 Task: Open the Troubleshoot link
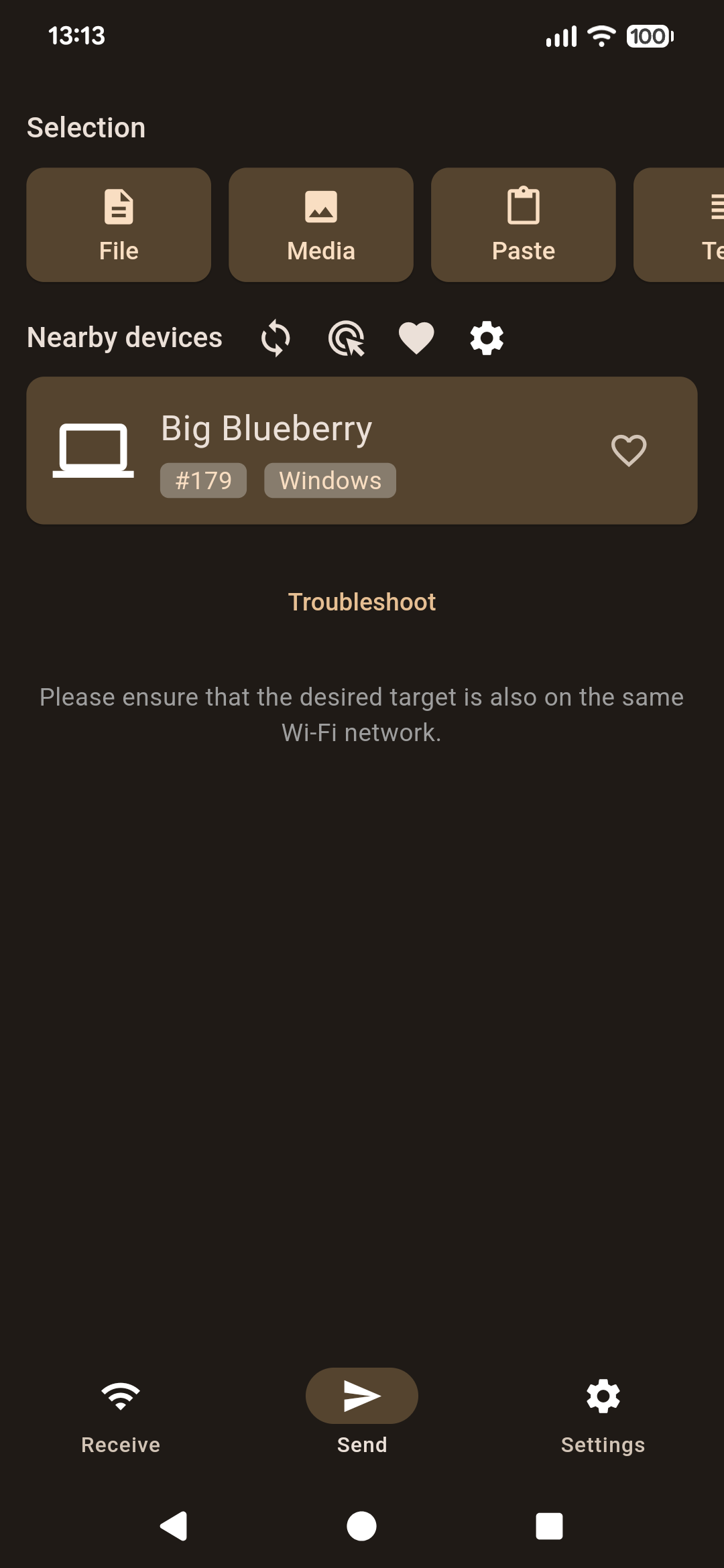click(362, 602)
